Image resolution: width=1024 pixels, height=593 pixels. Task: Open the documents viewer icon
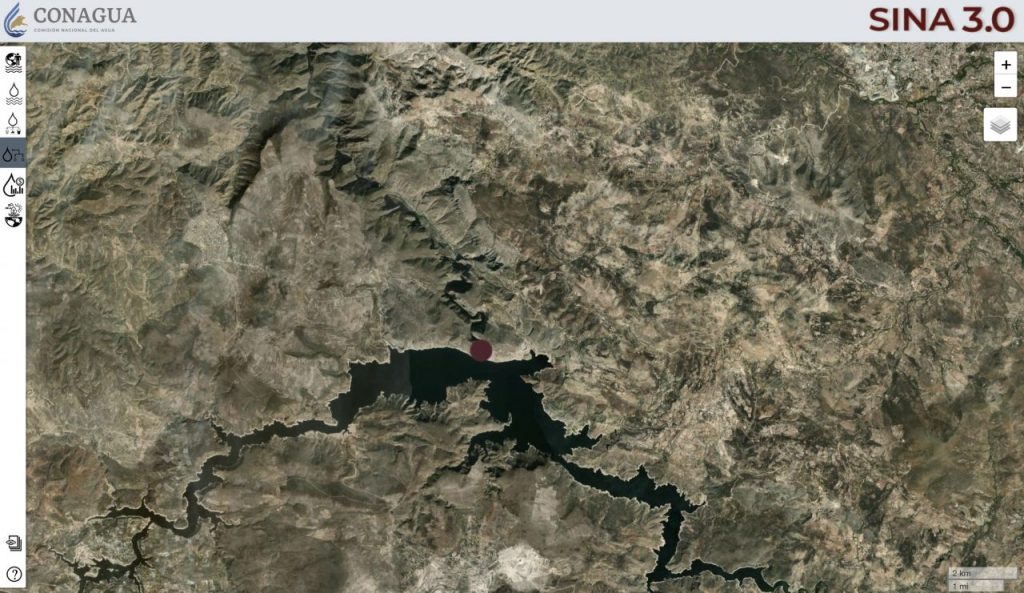click(13, 543)
